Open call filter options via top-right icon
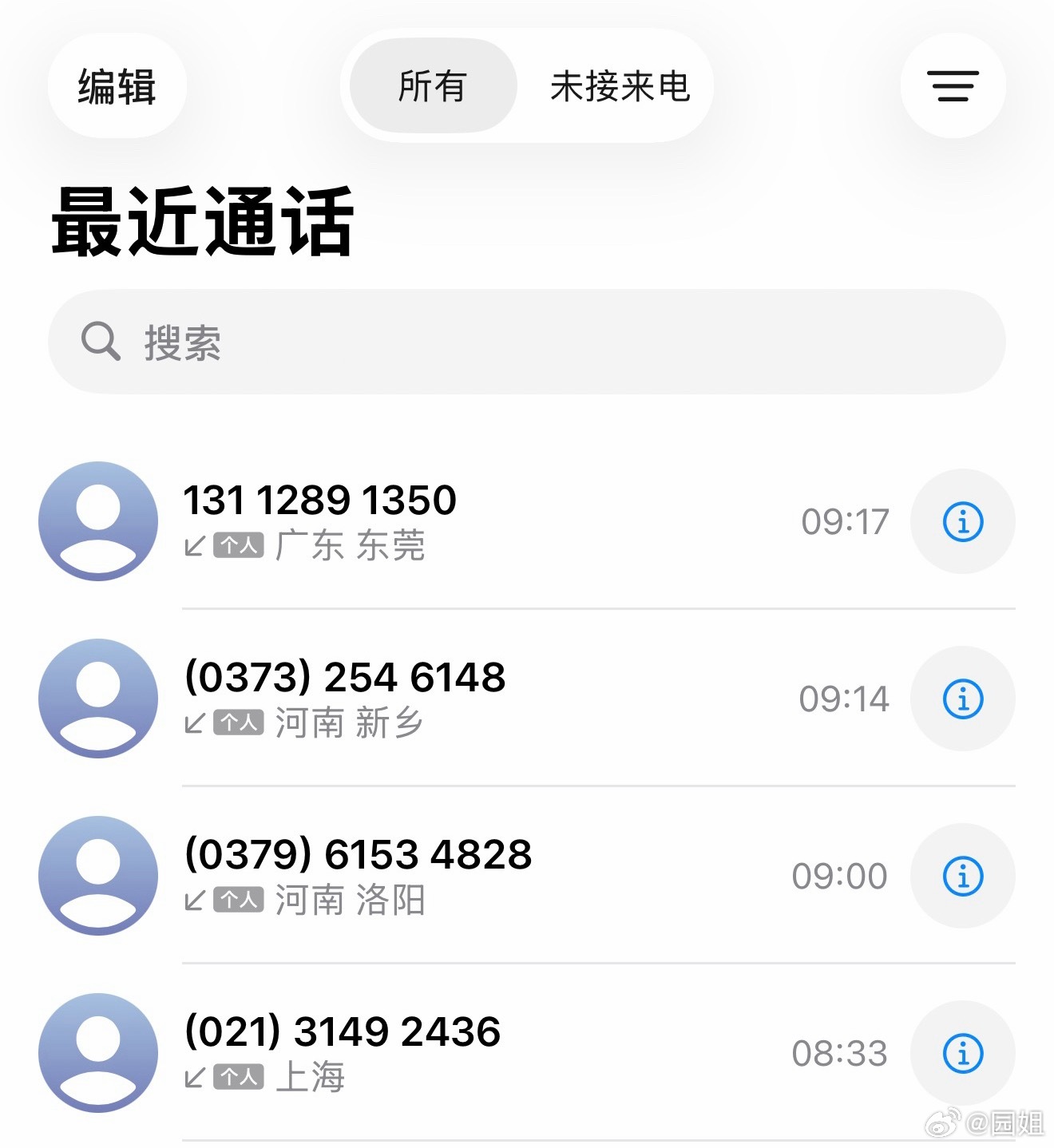 pos(952,85)
